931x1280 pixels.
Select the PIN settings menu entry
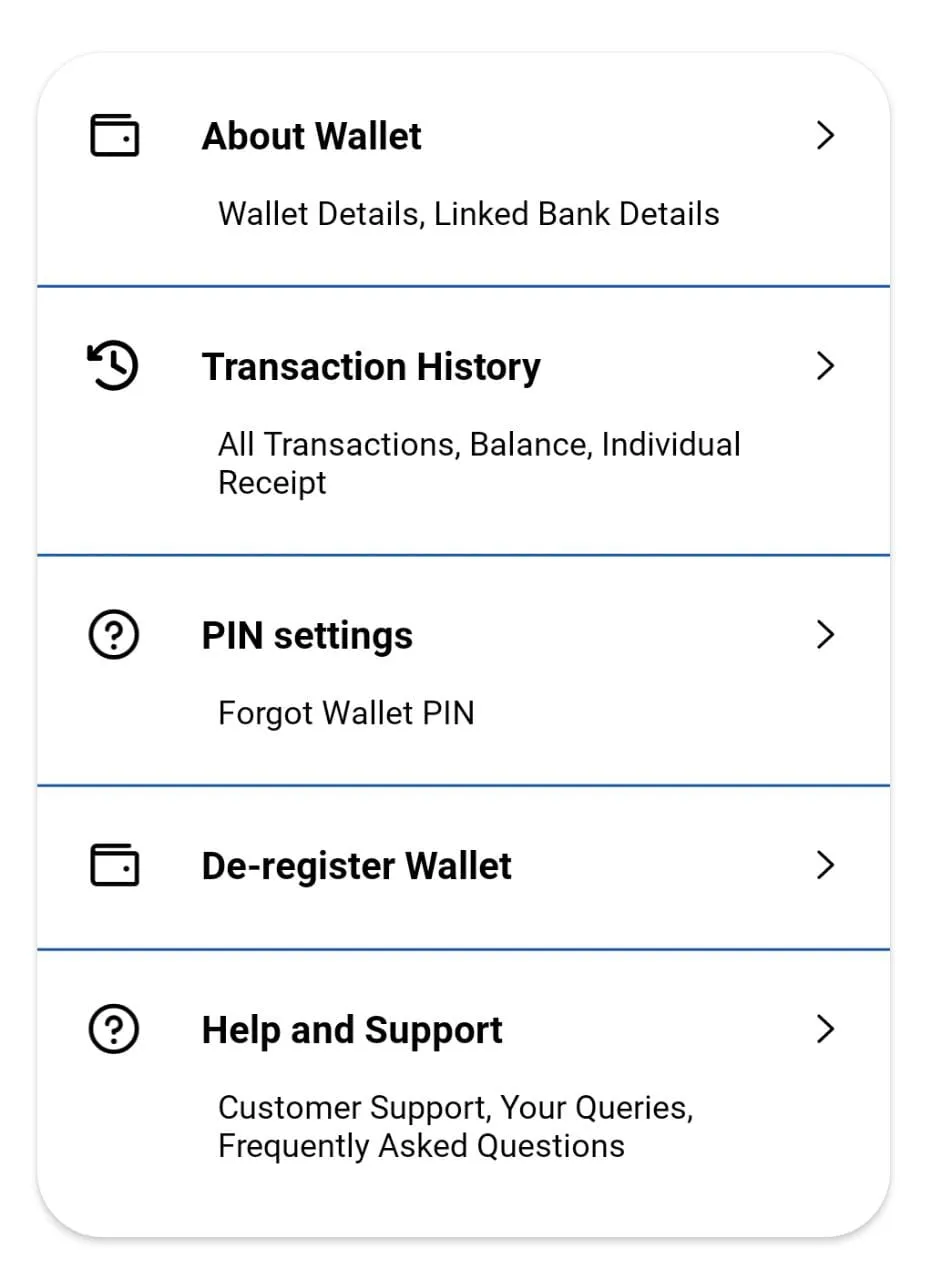307,634
